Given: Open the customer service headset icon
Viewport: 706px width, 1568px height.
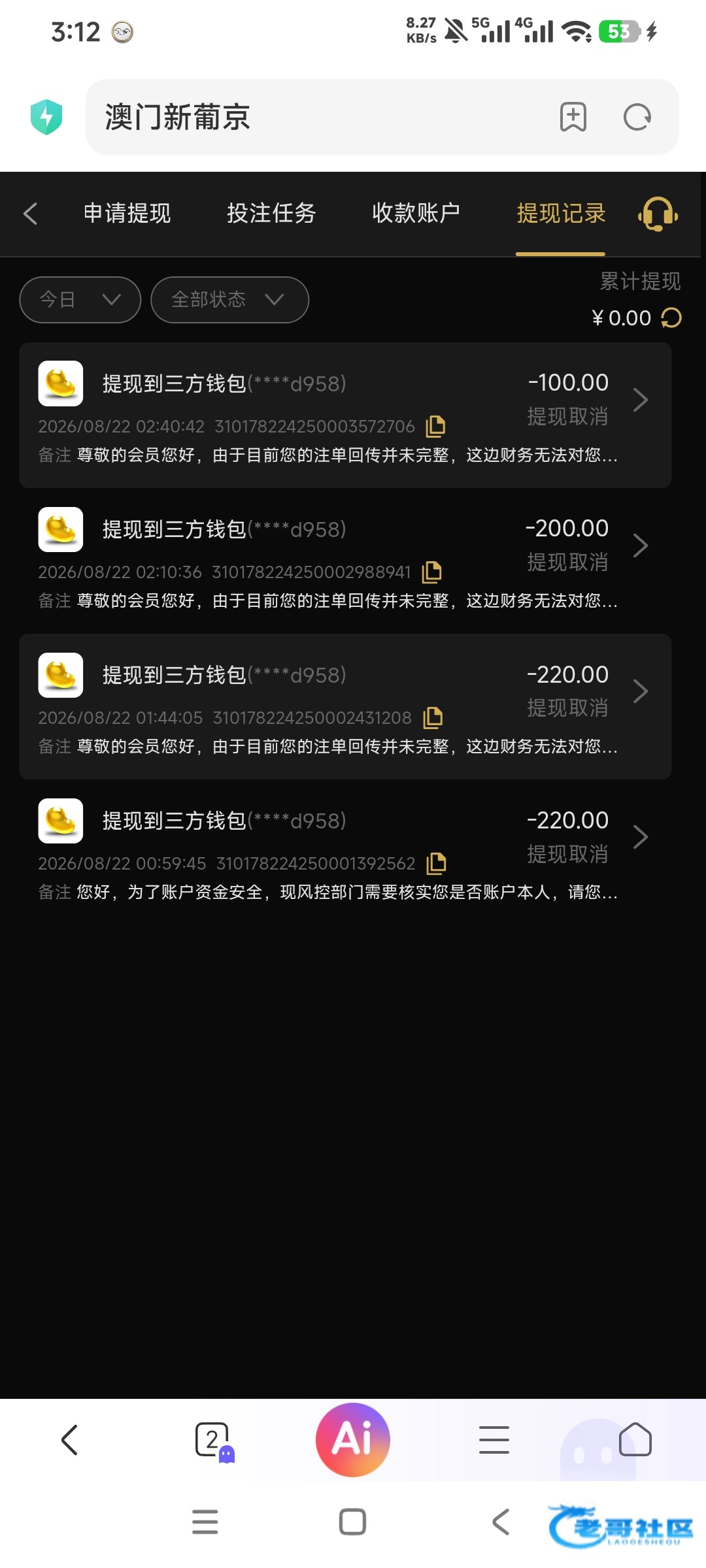Looking at the screenshot, I should pyautogui.click(x=658, y=214).
